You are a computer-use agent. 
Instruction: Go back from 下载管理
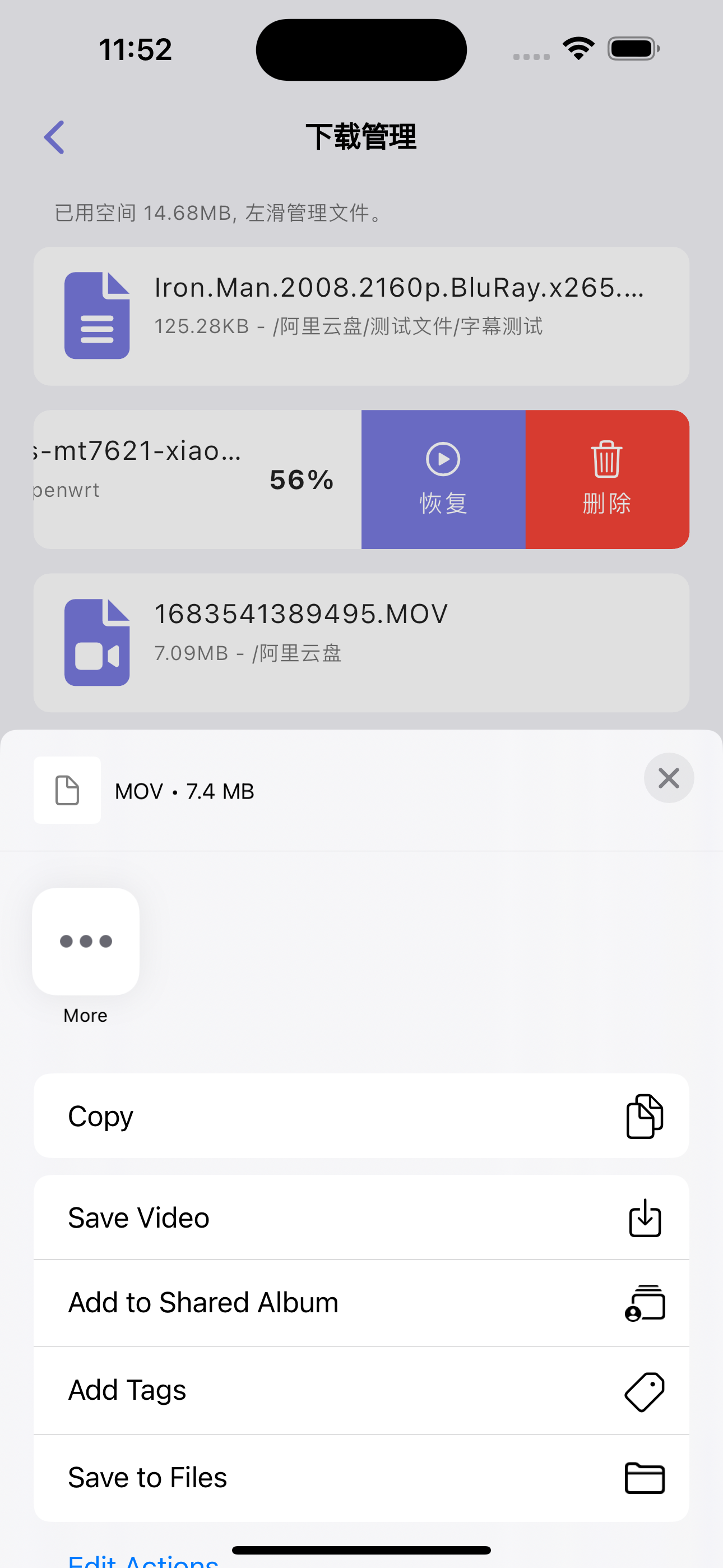(55, 137)
